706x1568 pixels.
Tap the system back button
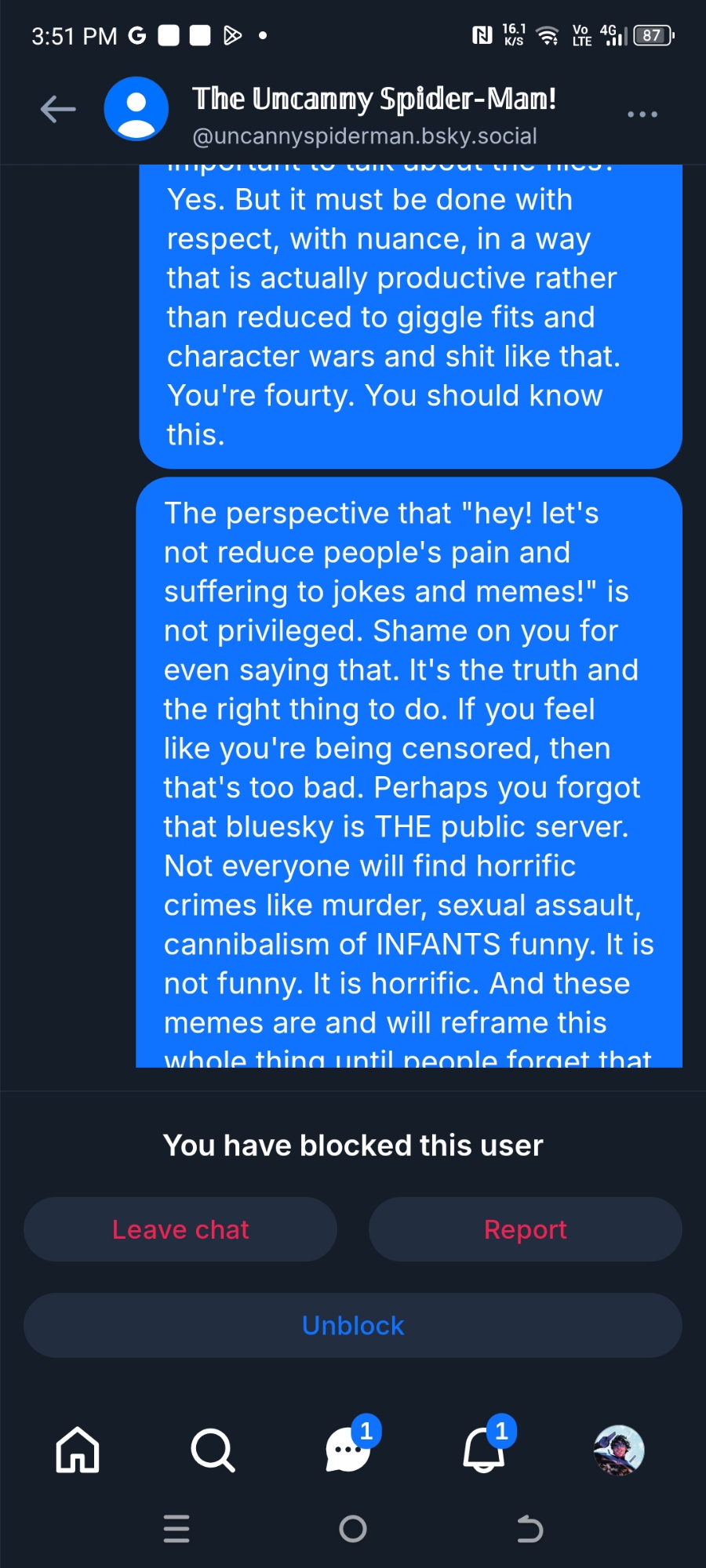point(529,1529)
